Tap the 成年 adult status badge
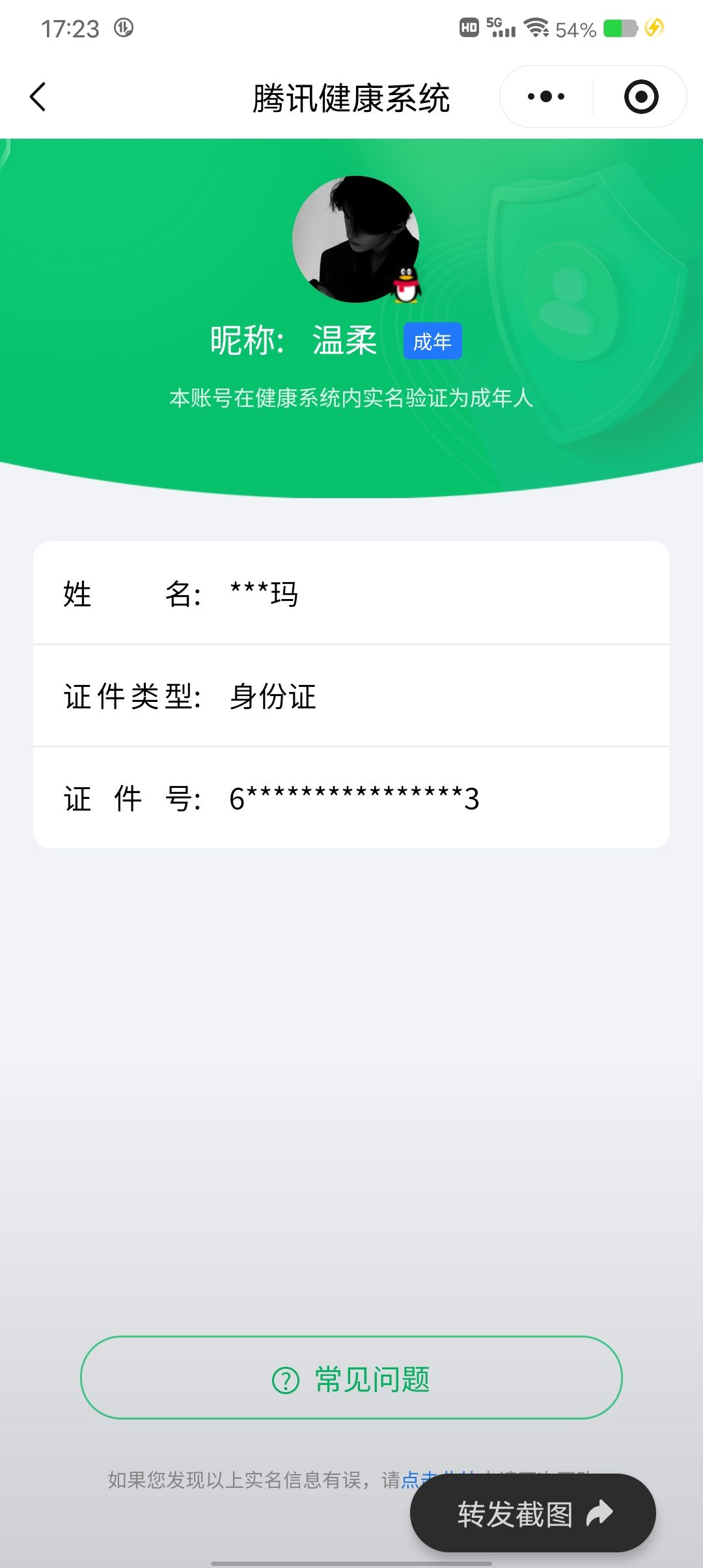703x1568 pixels. [x=432, y=341]
